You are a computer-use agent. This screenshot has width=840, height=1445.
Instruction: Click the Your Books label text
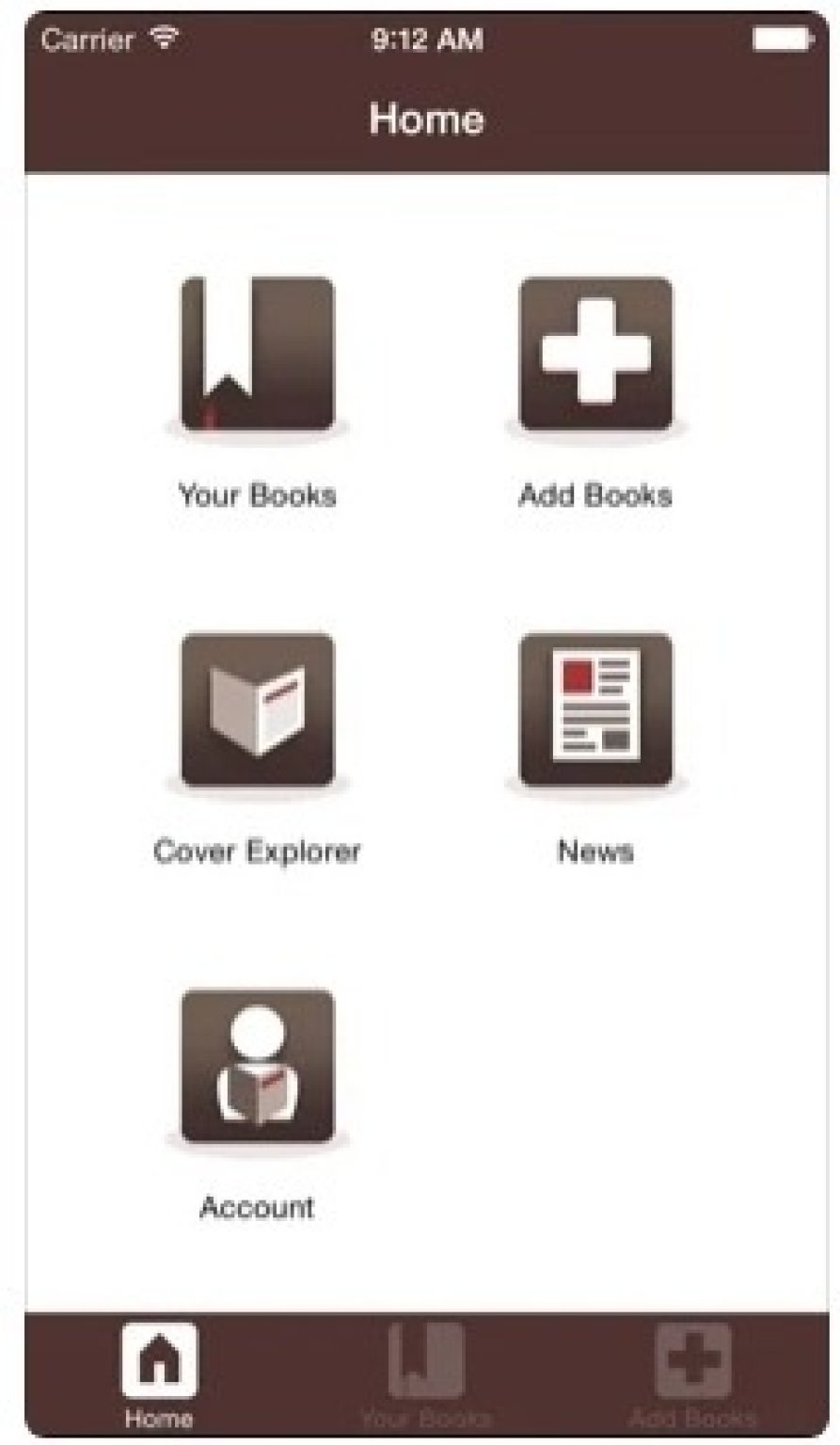pos(256,492)
